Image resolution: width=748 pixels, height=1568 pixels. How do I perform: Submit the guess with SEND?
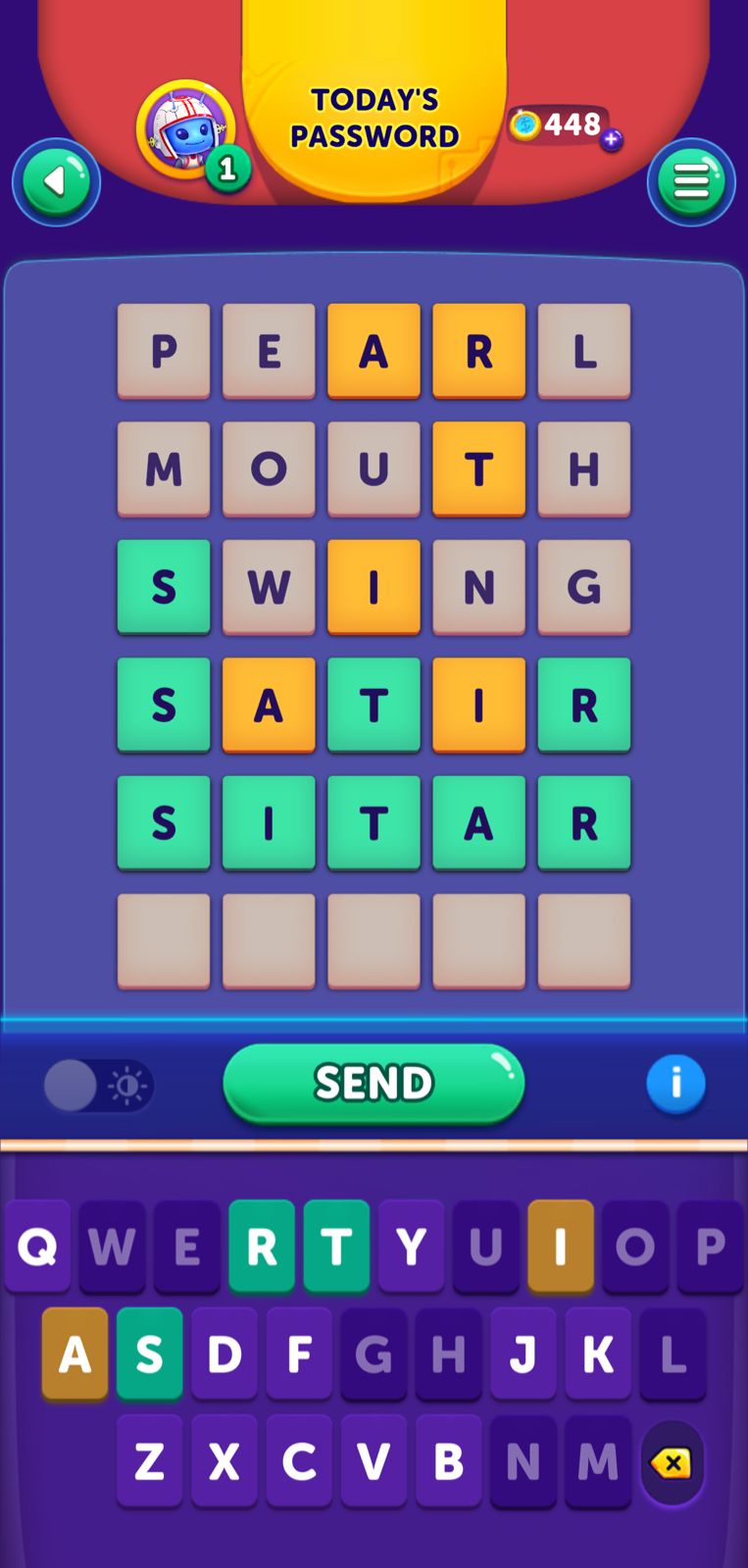374,1083
